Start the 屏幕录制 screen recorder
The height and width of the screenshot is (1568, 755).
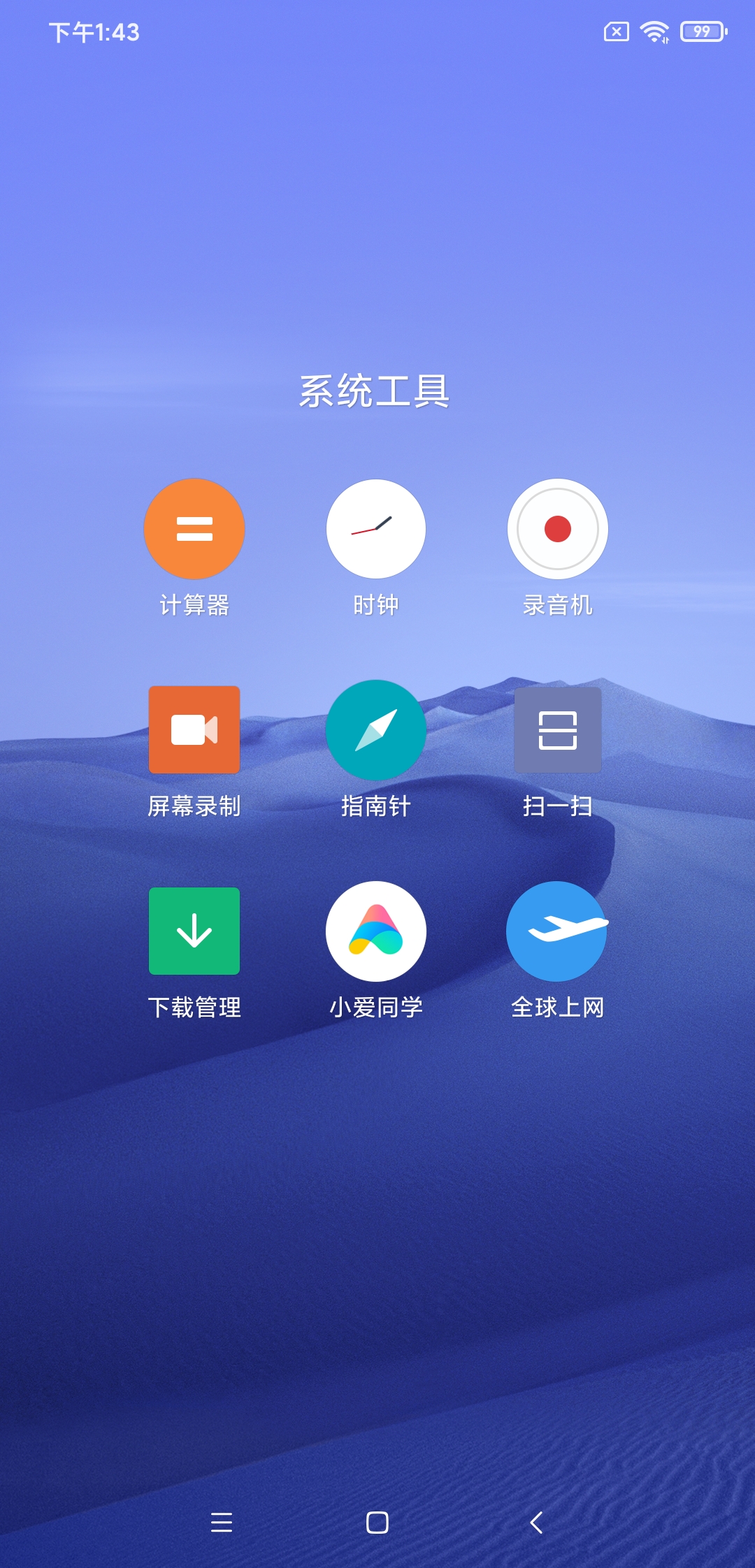[x=194, y=729]
